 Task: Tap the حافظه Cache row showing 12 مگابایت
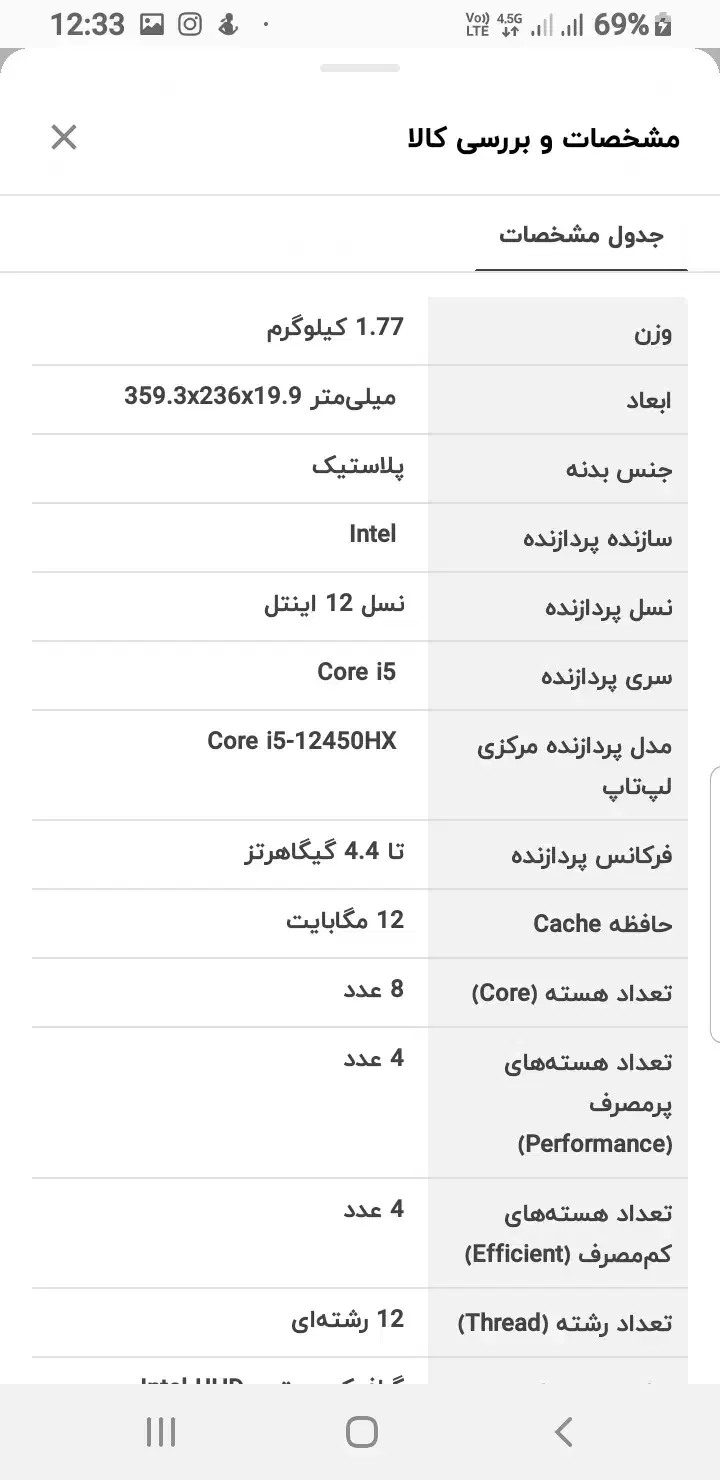click(360, 923)
